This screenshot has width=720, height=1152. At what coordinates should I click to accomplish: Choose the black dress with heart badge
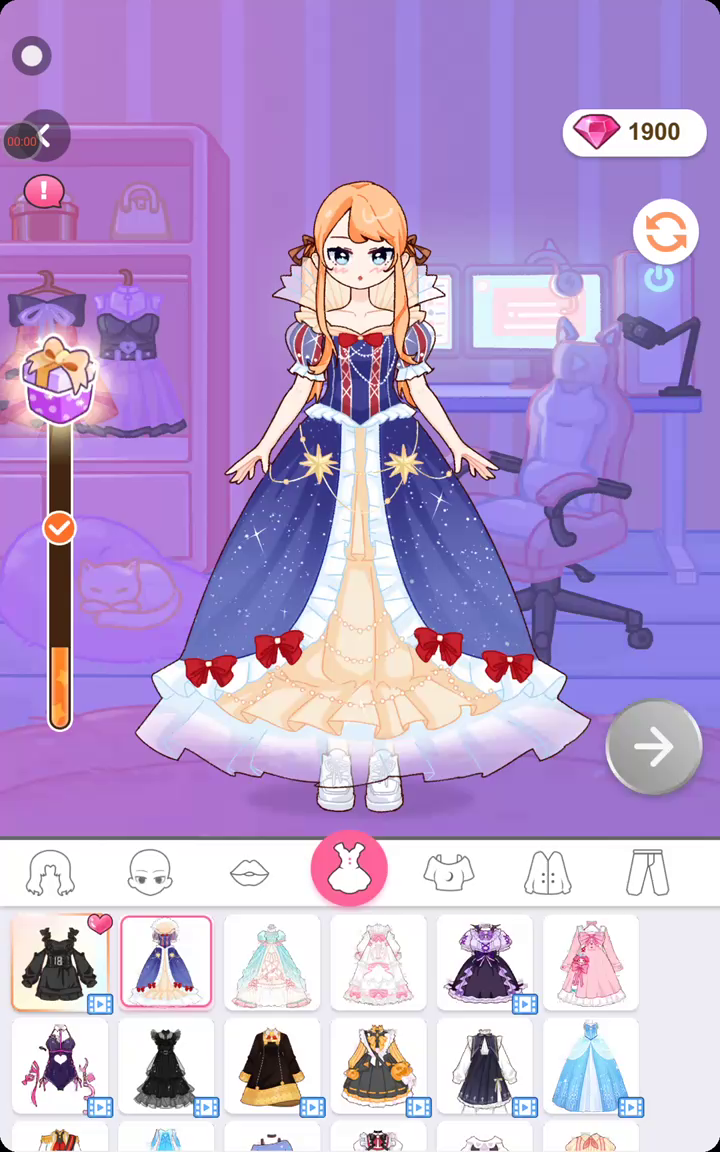60,962
